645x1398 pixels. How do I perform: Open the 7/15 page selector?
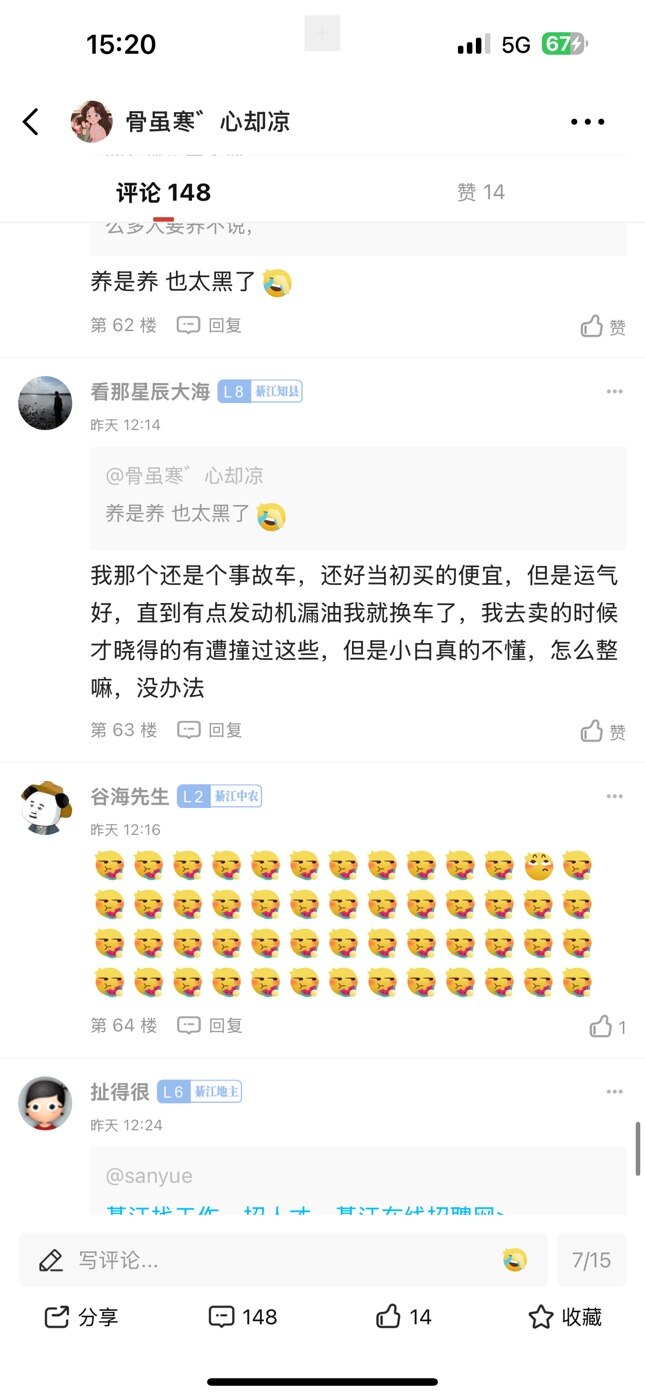coord(591,1260)
